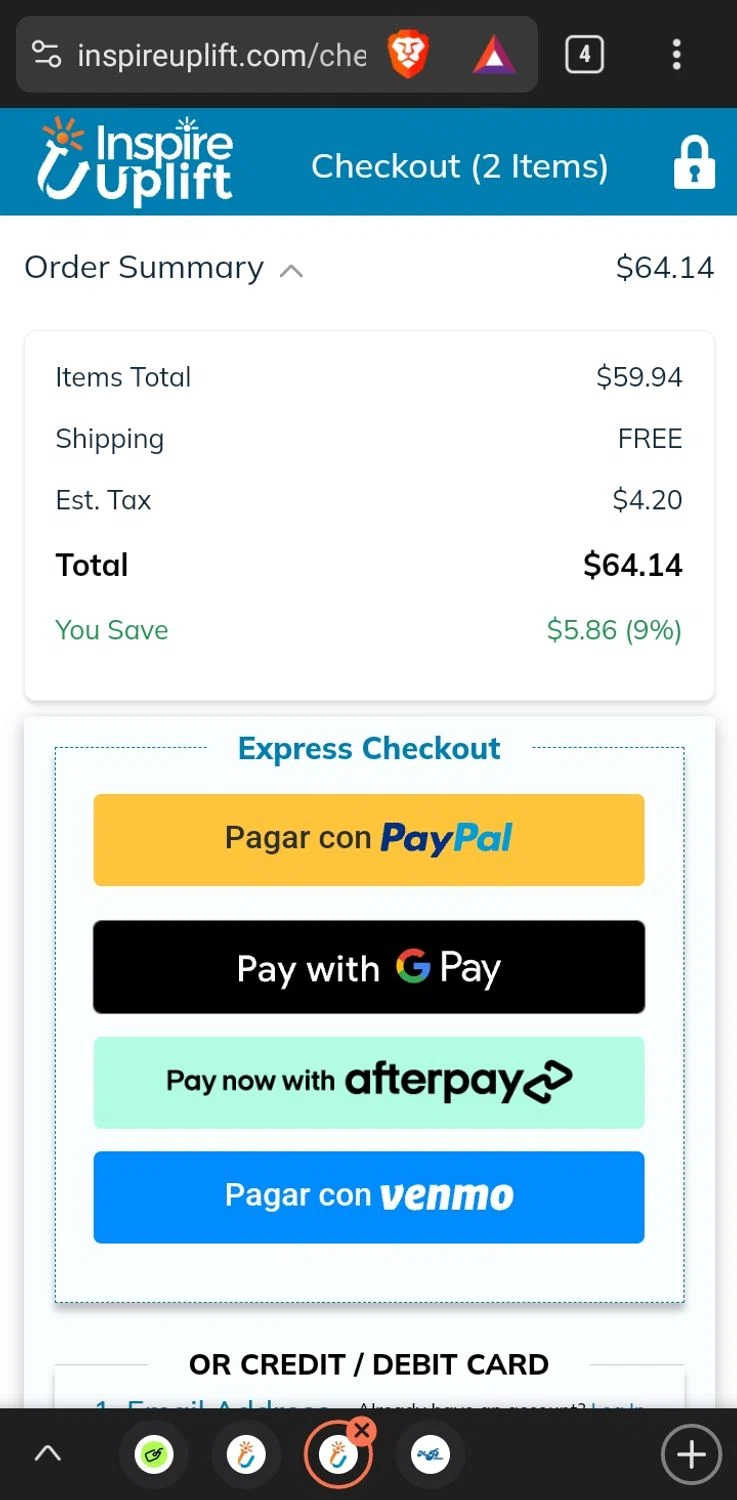Close the current tab with the X

point(362,1431)
